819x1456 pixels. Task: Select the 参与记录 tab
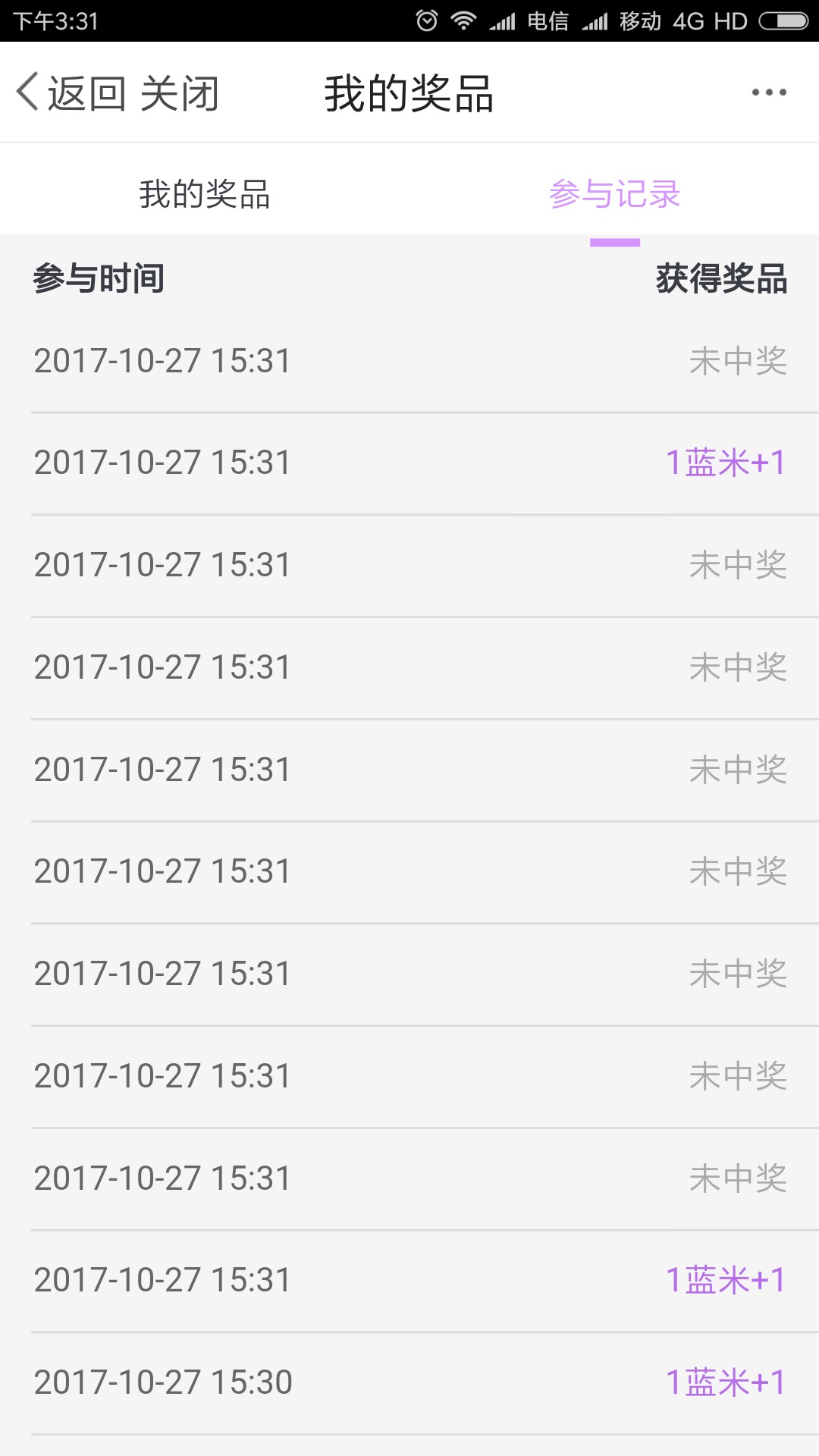point(614,194)
